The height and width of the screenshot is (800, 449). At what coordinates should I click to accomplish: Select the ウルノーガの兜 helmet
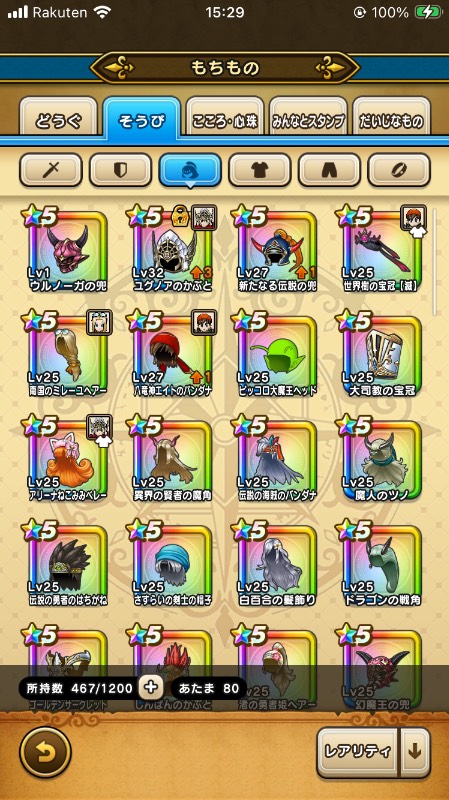67,249
